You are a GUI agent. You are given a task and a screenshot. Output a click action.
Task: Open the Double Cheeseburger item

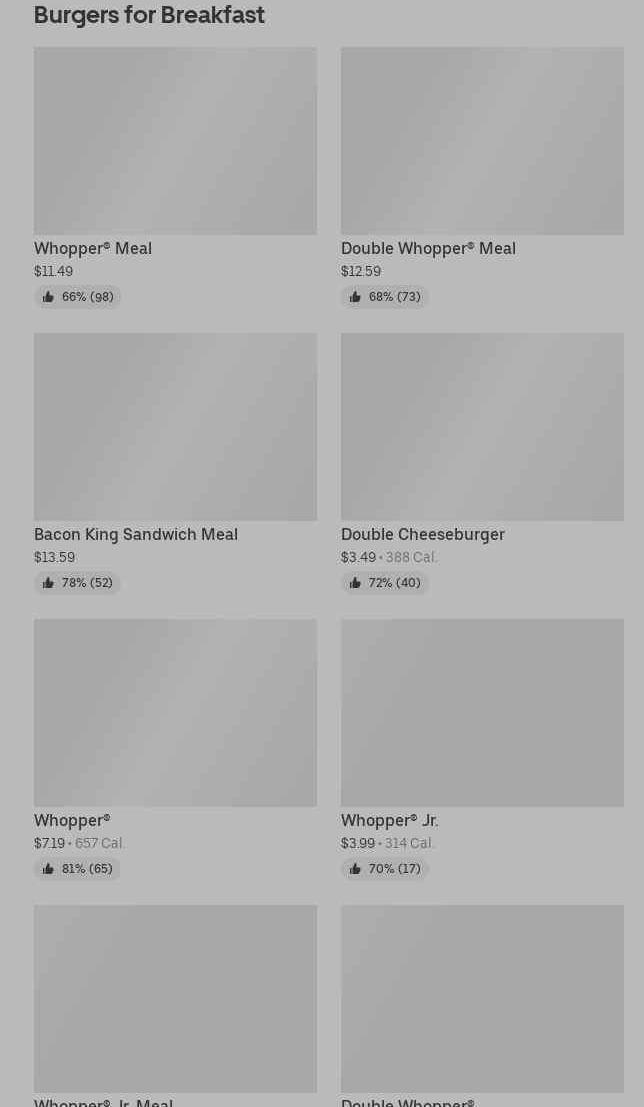[x=482, y=464]
